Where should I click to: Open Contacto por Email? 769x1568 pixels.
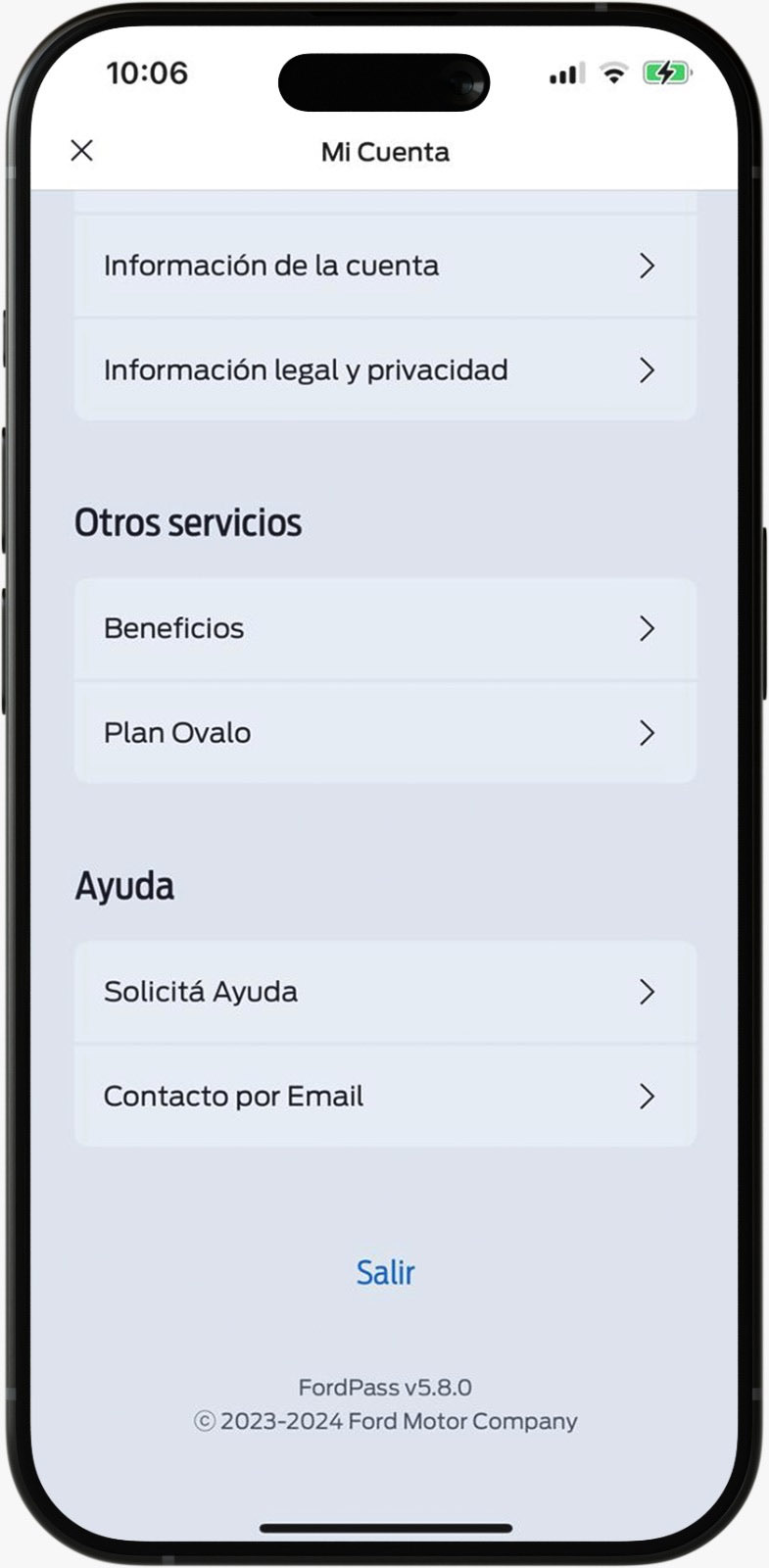pos(384,1097)
